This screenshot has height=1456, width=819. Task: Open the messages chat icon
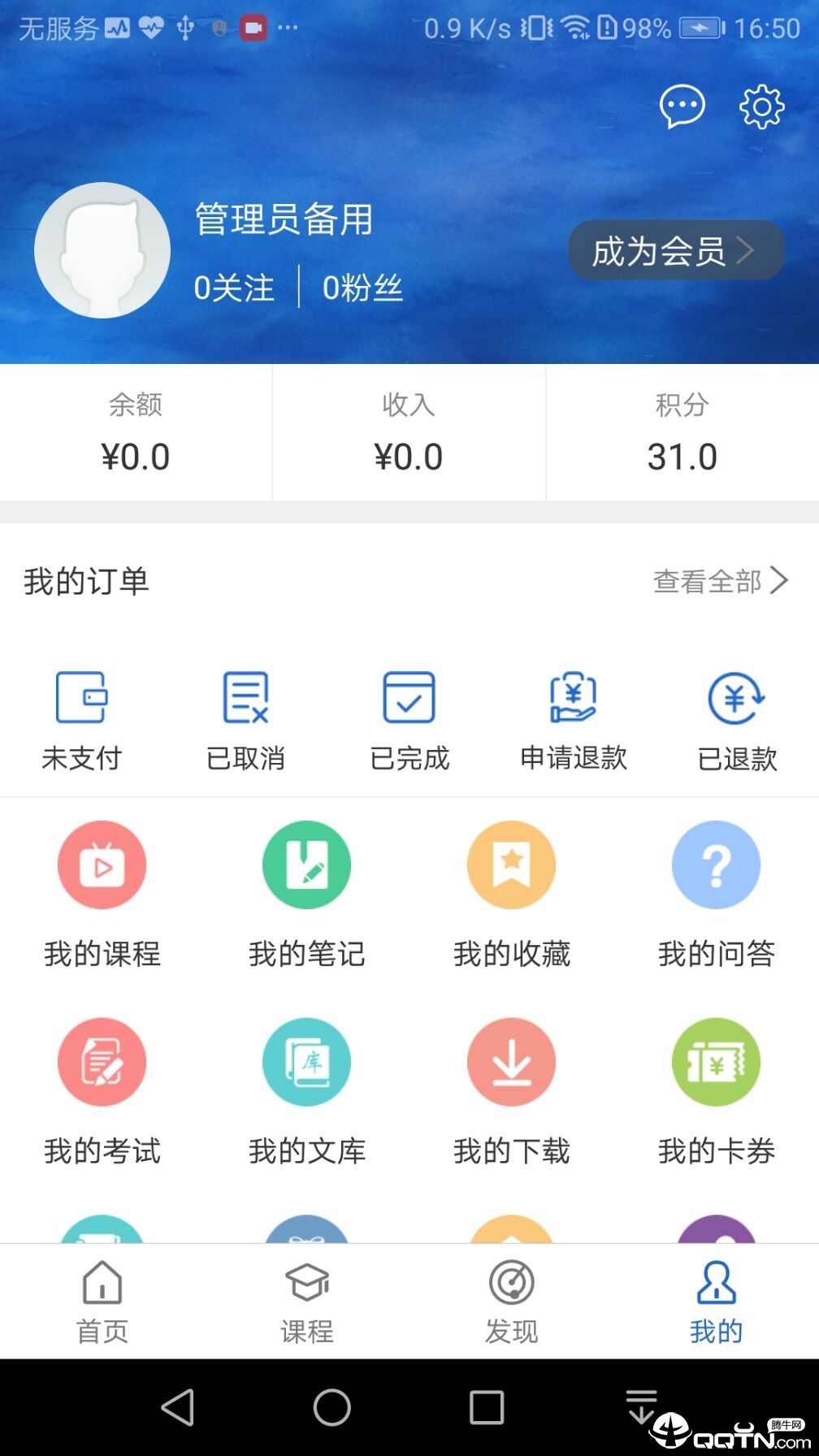click(681, 106)
